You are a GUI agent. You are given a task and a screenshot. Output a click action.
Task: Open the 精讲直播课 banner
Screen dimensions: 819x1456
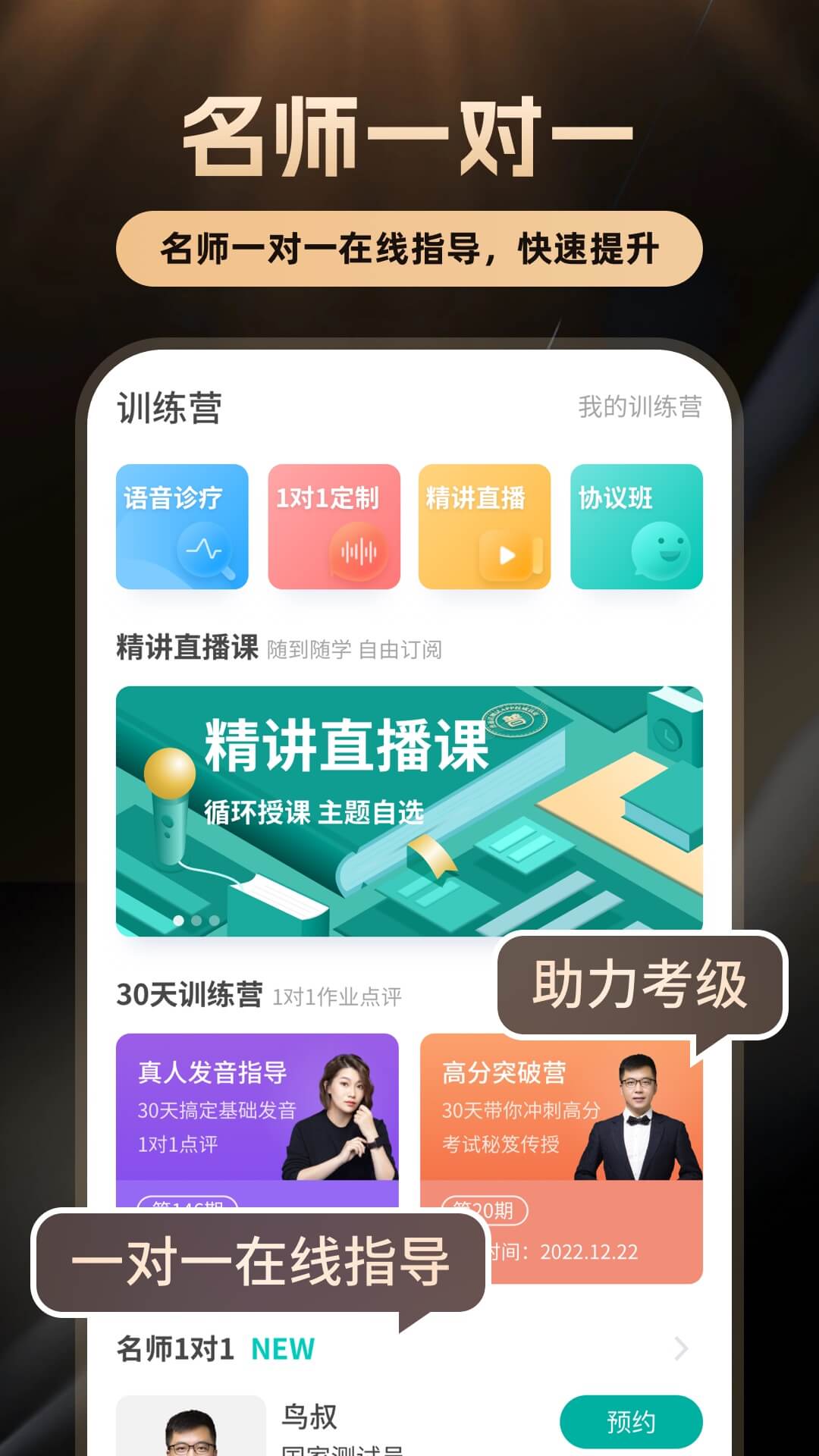(x=409, y=808)
